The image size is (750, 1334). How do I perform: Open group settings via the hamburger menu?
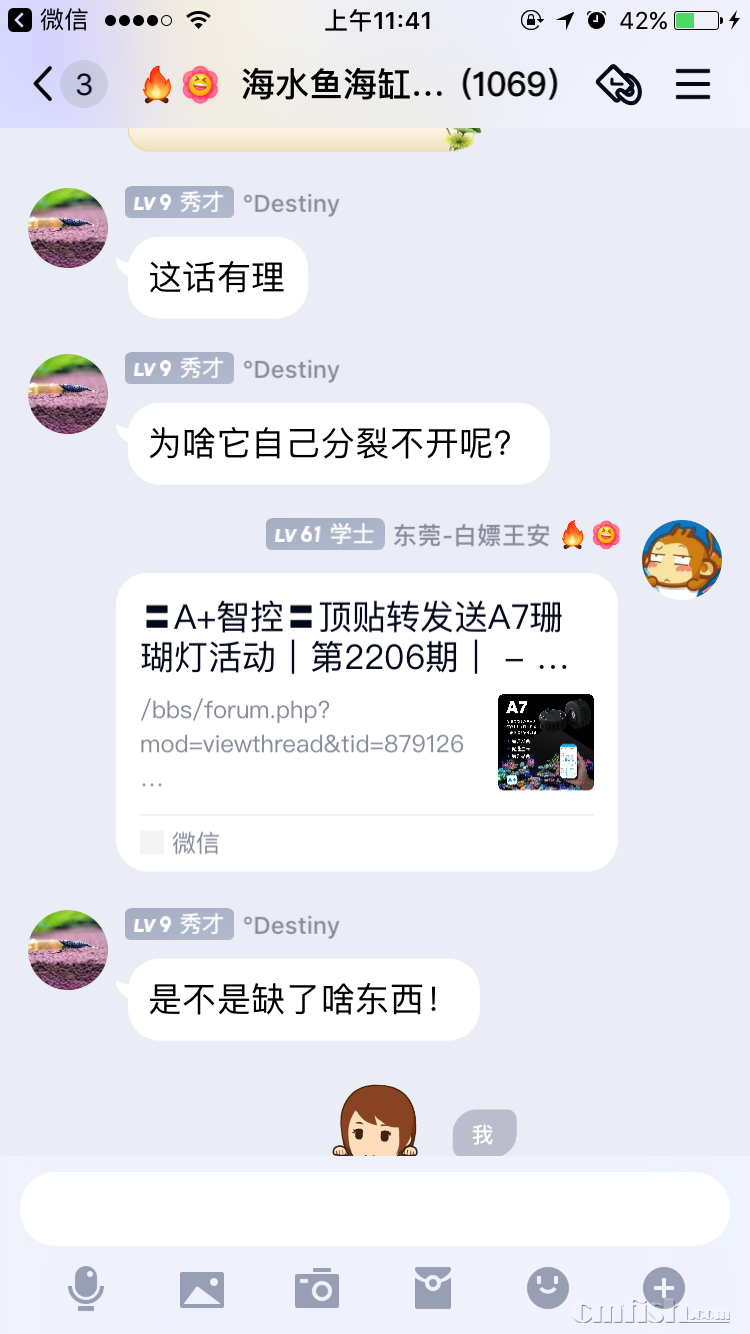pos(692,85)
